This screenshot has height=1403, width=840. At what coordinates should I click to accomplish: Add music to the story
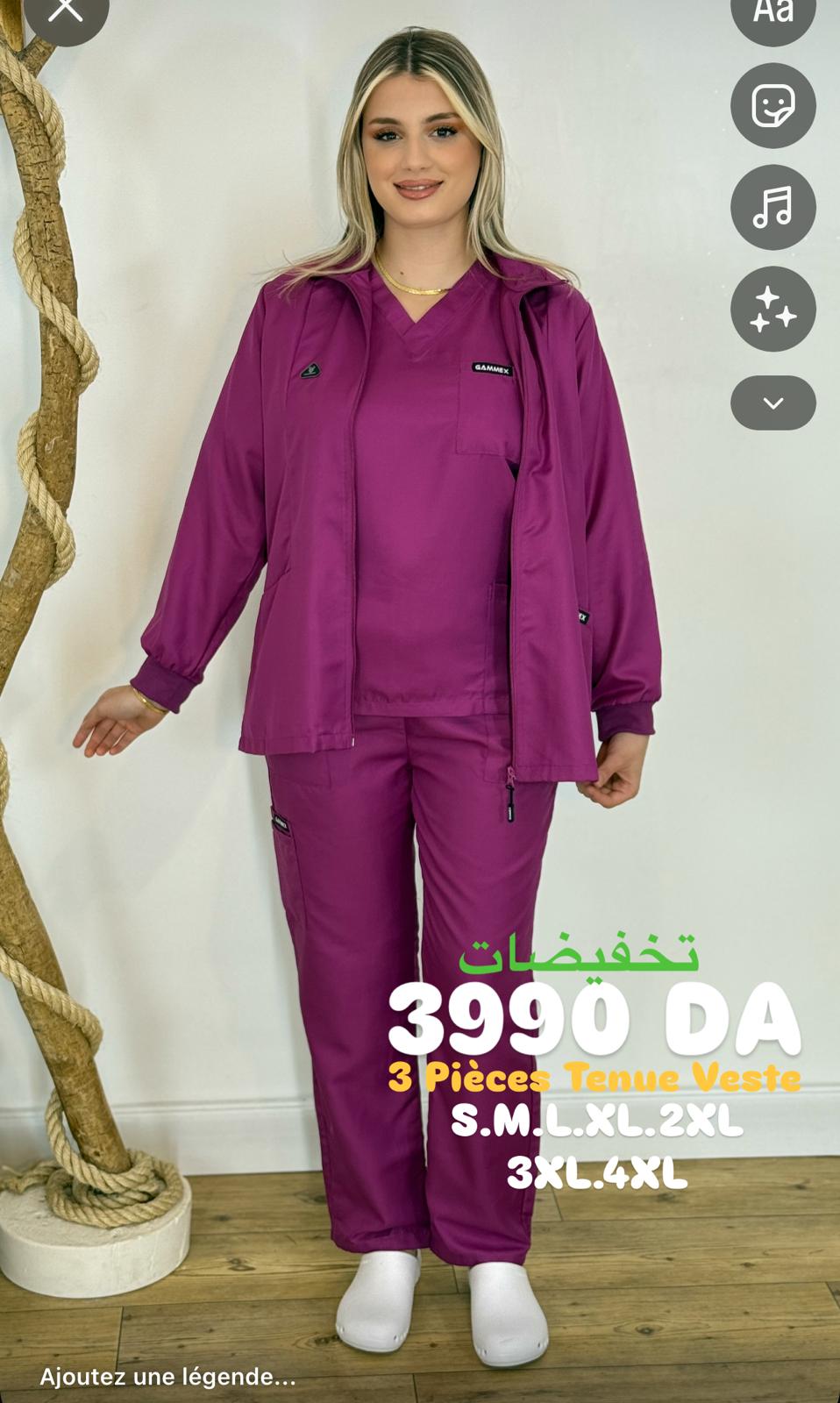tap(773, 208)
